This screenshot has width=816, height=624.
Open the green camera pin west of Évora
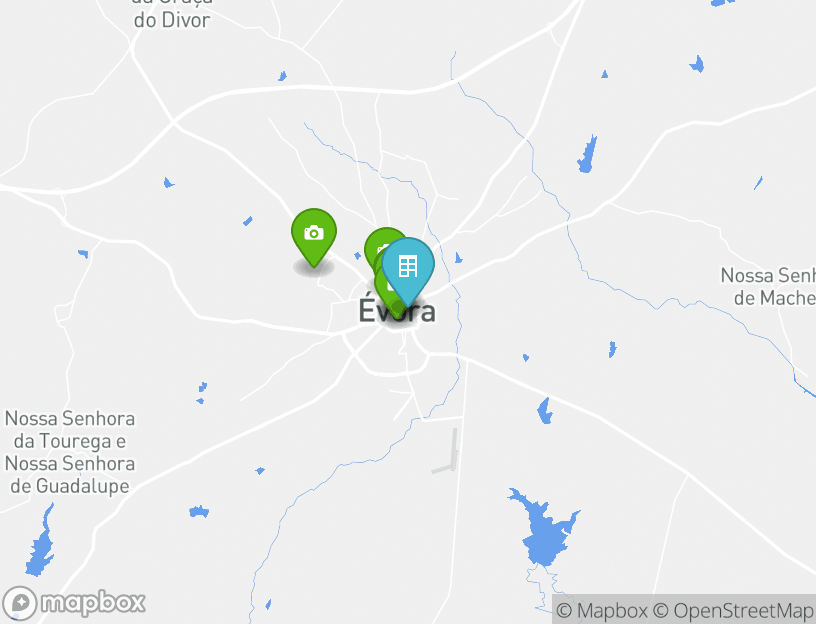pyautogui.click(x=314, y=235)
